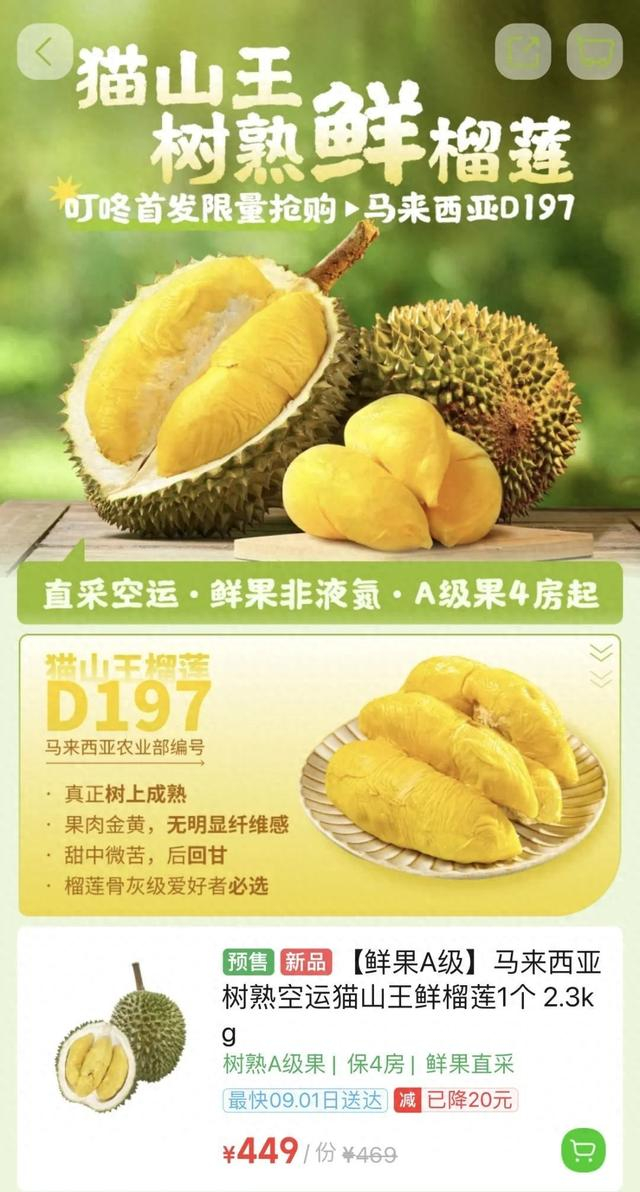Screen dimensions: 640x1192
Task: Go back using the top-left arrow
Action: coord(45,52)
